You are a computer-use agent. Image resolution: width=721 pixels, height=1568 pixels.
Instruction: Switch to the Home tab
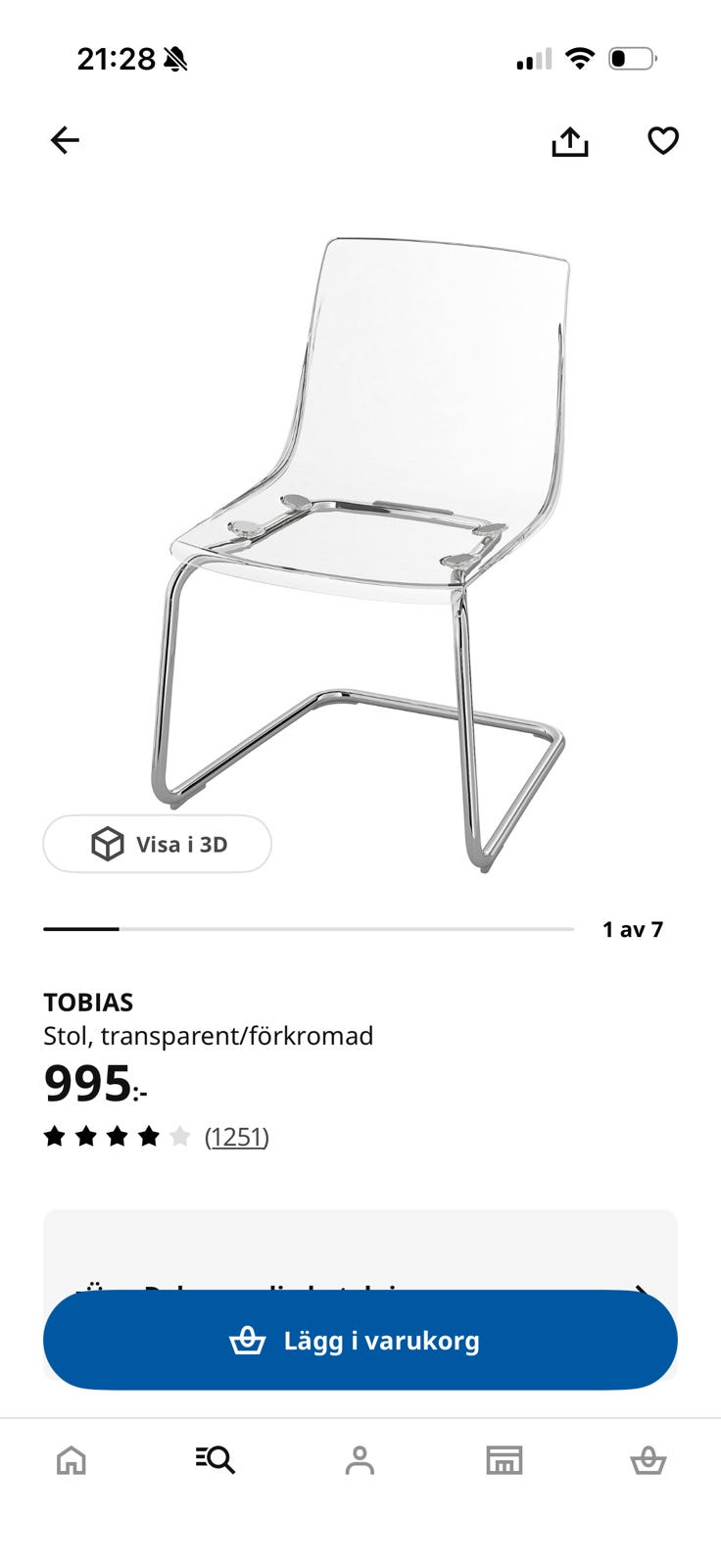click(x=72, y=1460)
